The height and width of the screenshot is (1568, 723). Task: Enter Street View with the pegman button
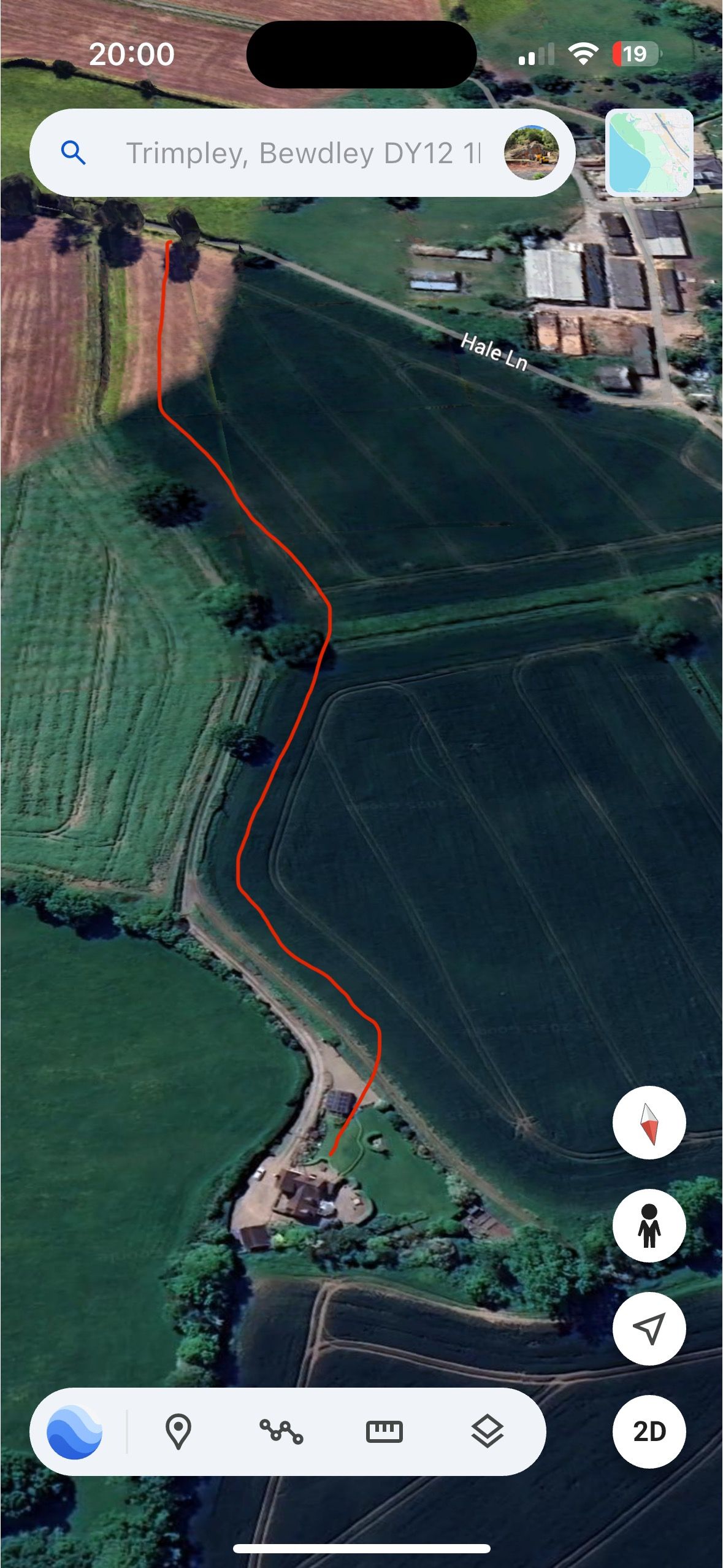tap(649, 1226)
